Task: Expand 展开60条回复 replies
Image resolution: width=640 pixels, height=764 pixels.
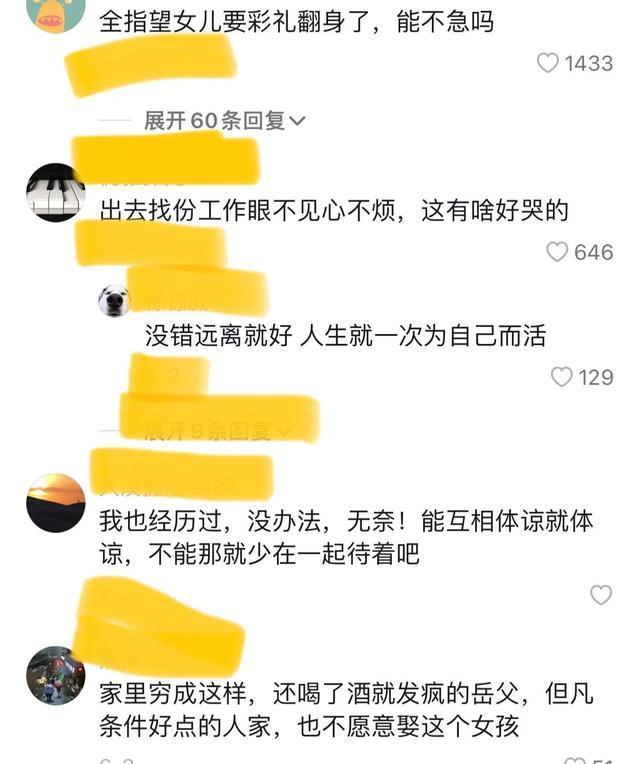Action: pyautogui.click(x=224, y=121)
